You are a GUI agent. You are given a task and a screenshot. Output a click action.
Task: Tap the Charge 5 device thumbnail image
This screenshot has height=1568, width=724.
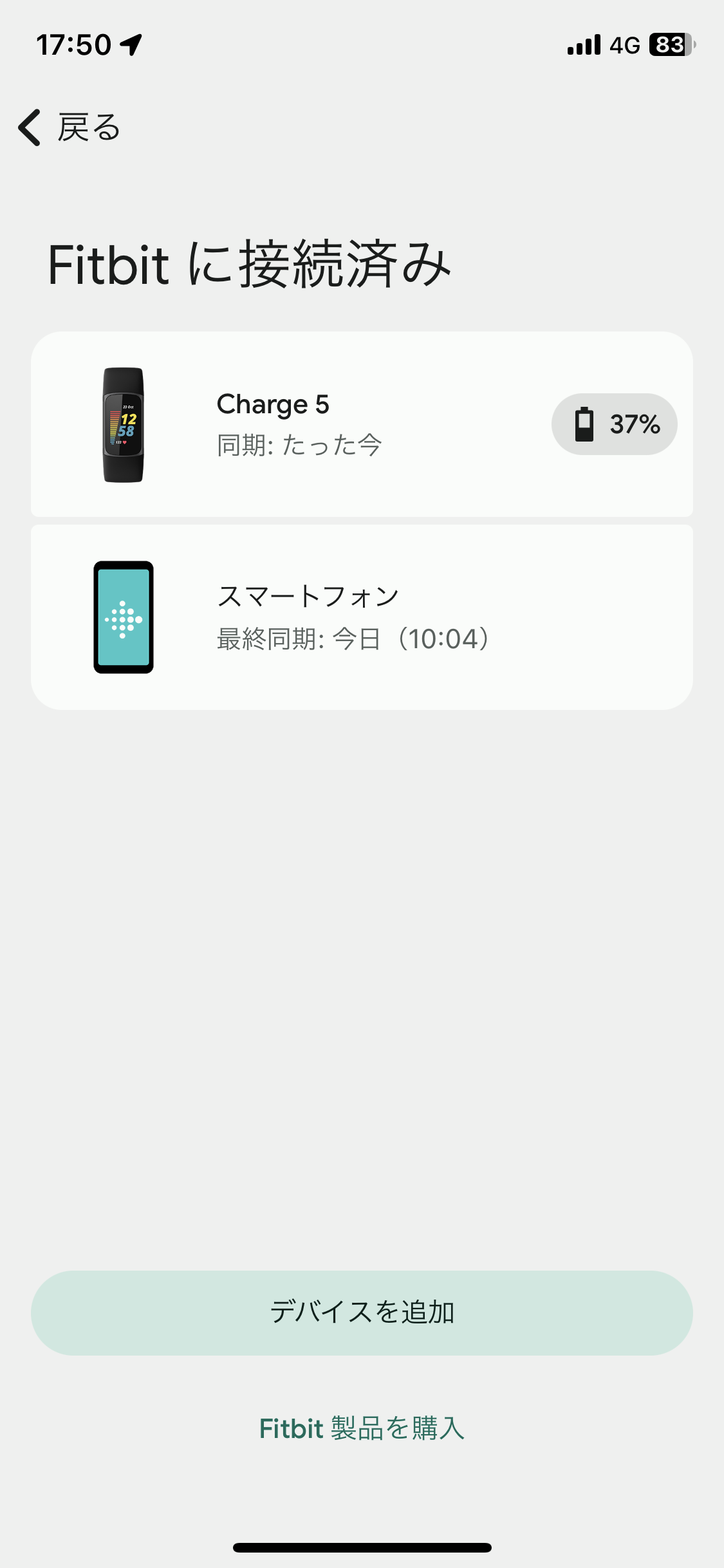coord(124,424)
